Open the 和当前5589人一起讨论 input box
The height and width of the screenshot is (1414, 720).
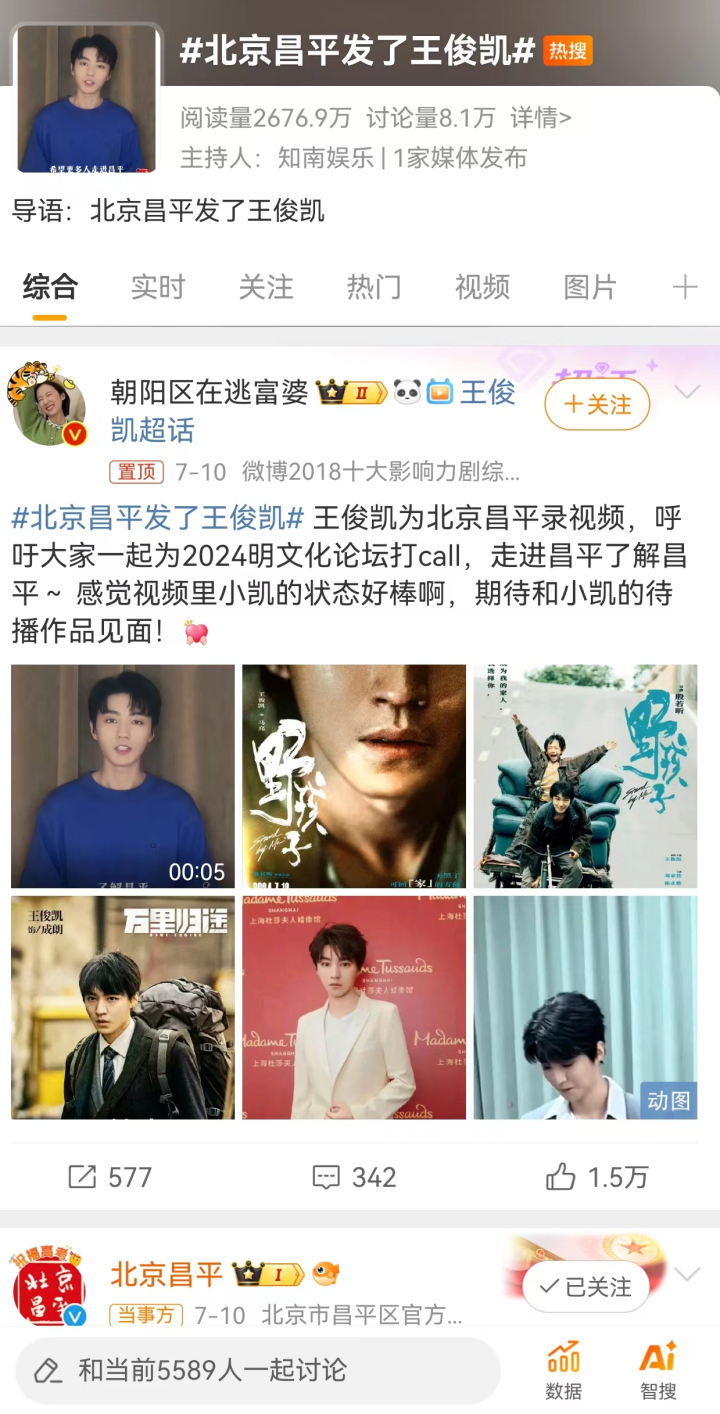256,1370
